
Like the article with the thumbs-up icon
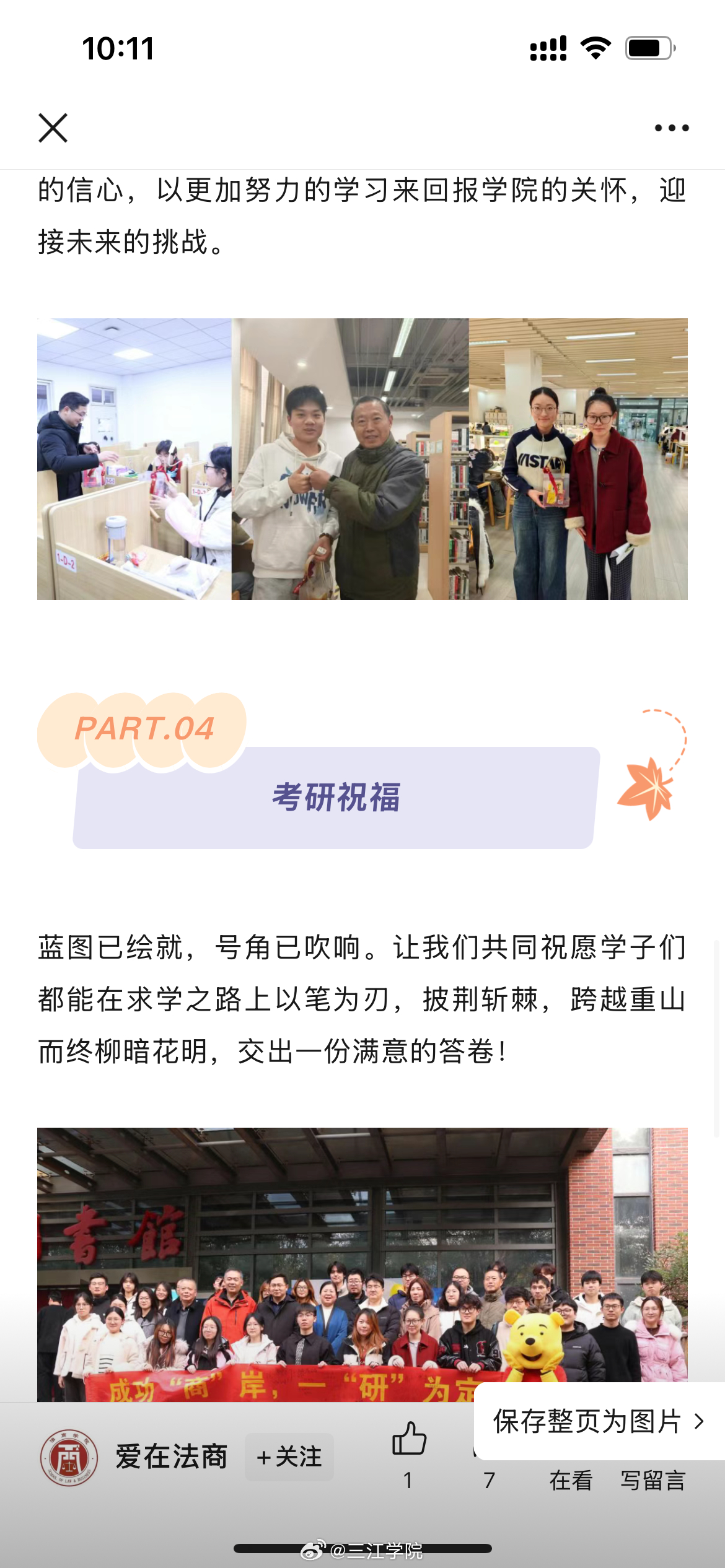(x=409, y=1438)
